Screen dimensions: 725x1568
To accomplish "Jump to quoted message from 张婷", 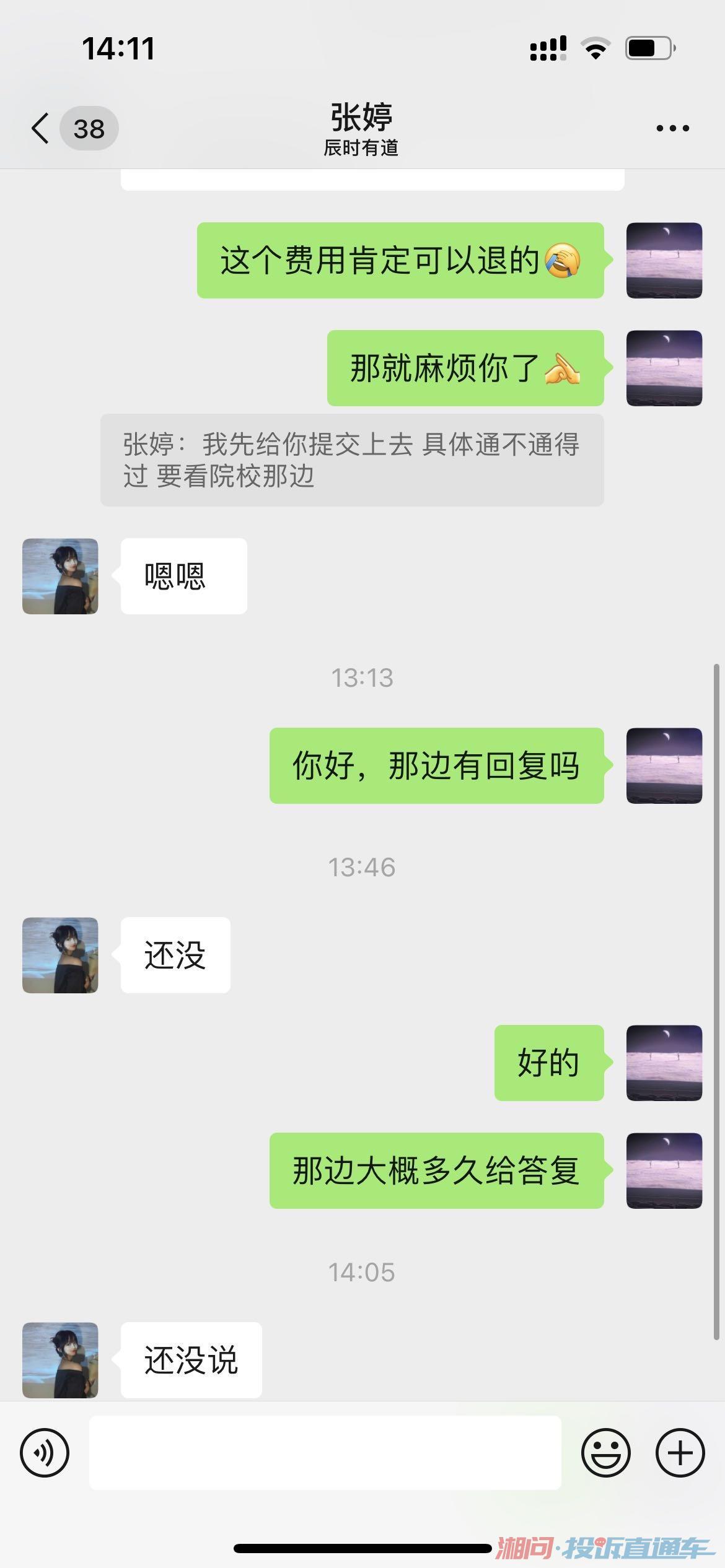I will coord(352,460).
